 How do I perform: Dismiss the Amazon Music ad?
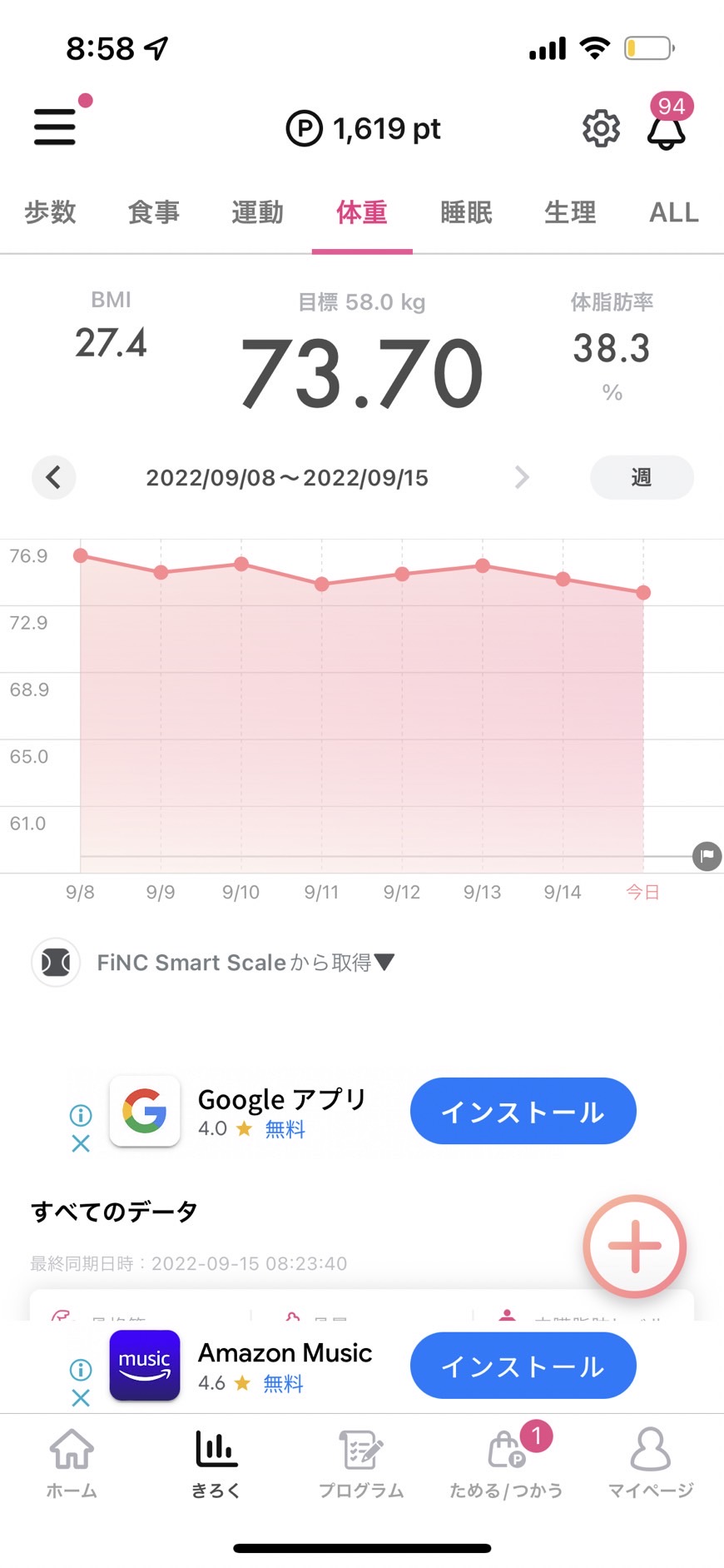(81, 1398)
